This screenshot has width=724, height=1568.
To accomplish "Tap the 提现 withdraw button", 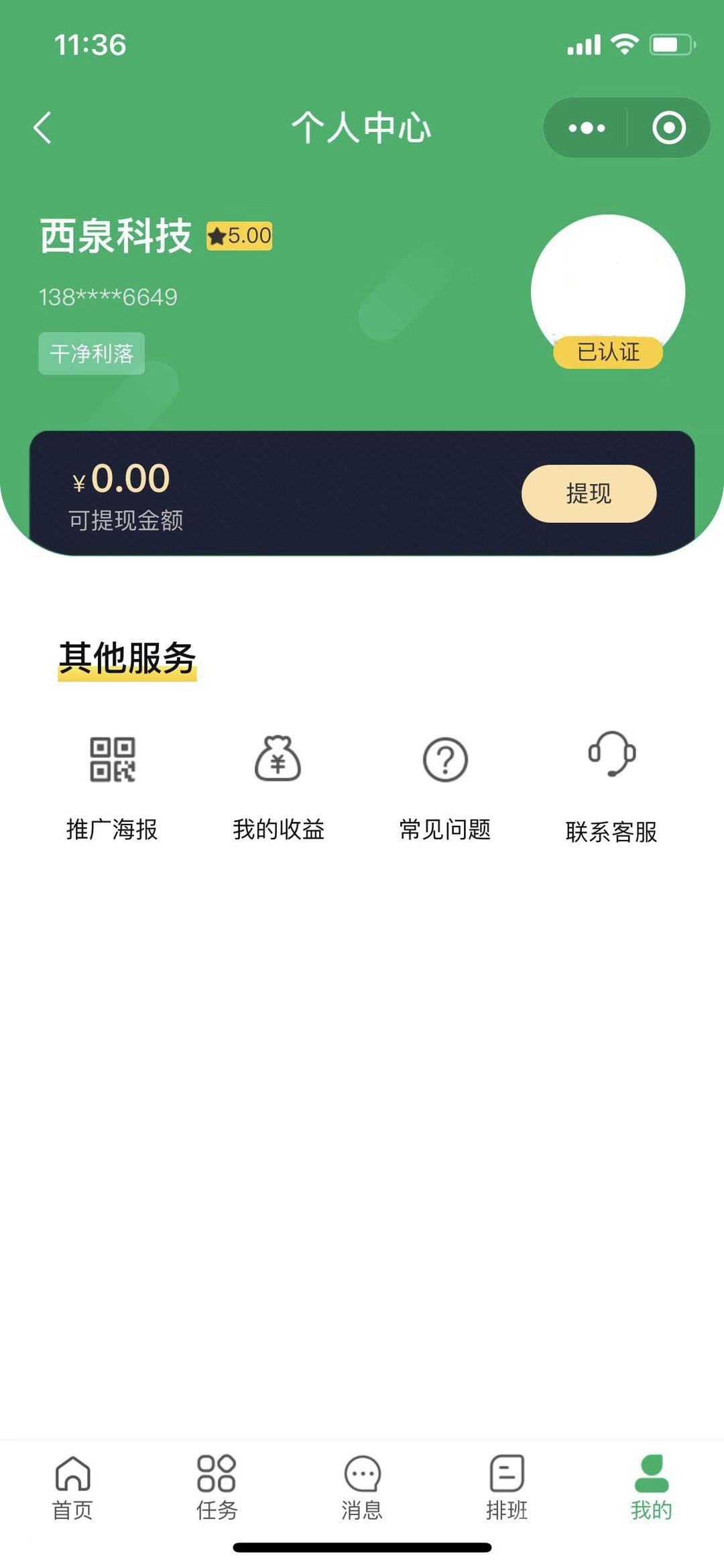I will (589, 493).
